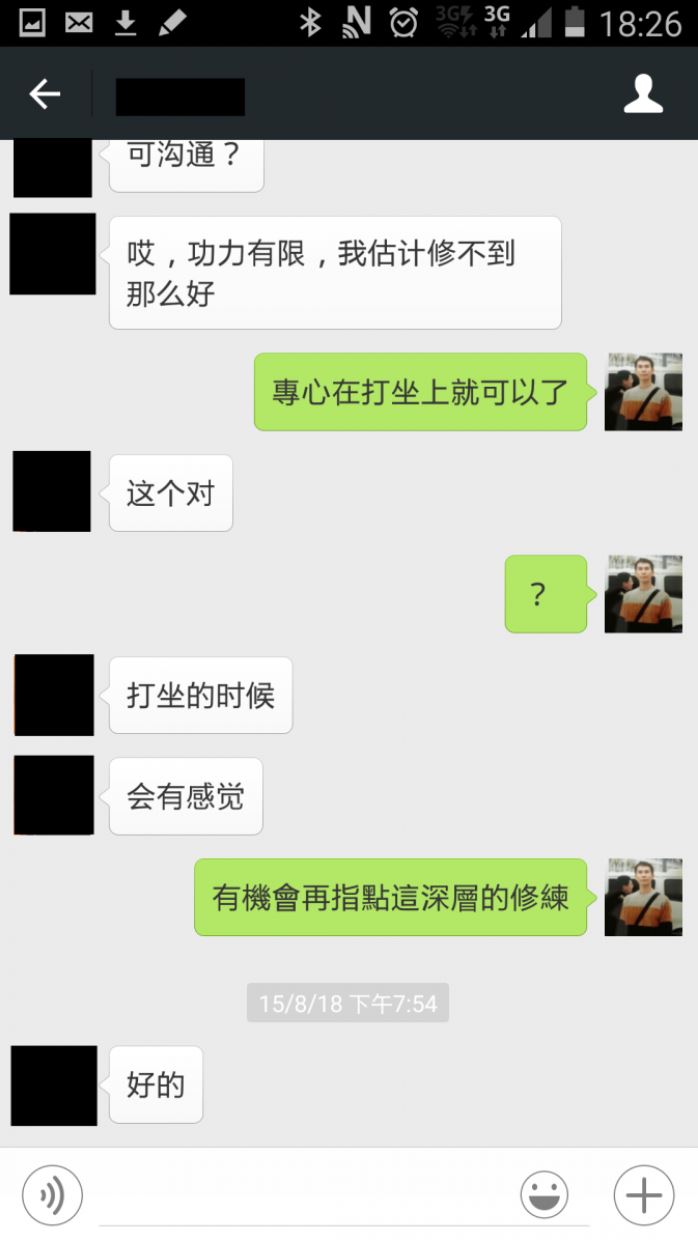698x1240 pixels.
Task: Open chat info via the person icon
Action: 643,94
